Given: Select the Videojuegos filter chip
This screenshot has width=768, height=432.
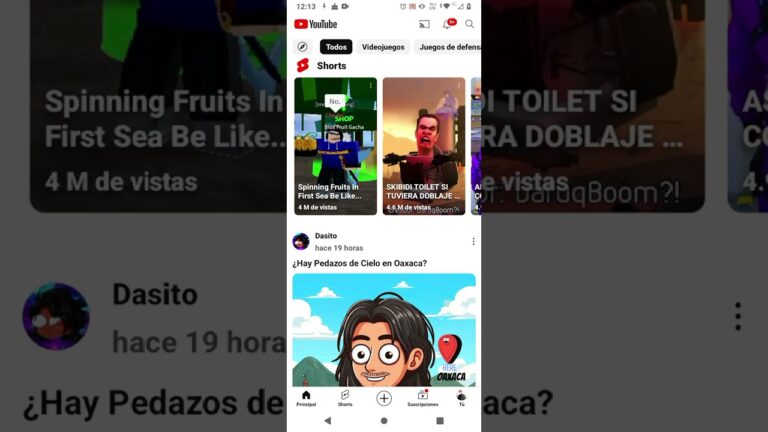Looking at the screenshot, I should pos(383,47).
